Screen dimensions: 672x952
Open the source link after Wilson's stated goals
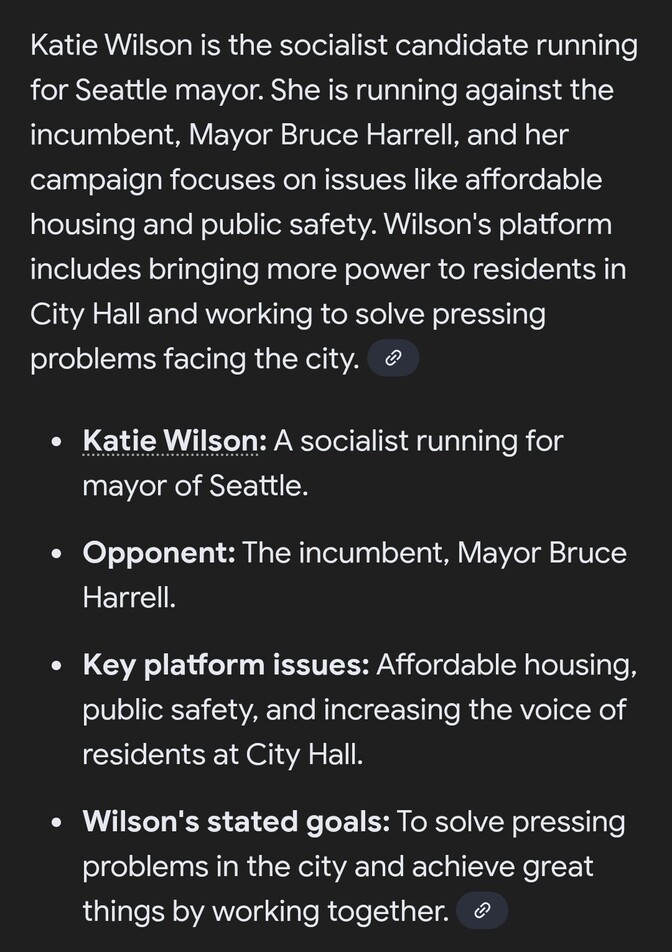[482, 910]
